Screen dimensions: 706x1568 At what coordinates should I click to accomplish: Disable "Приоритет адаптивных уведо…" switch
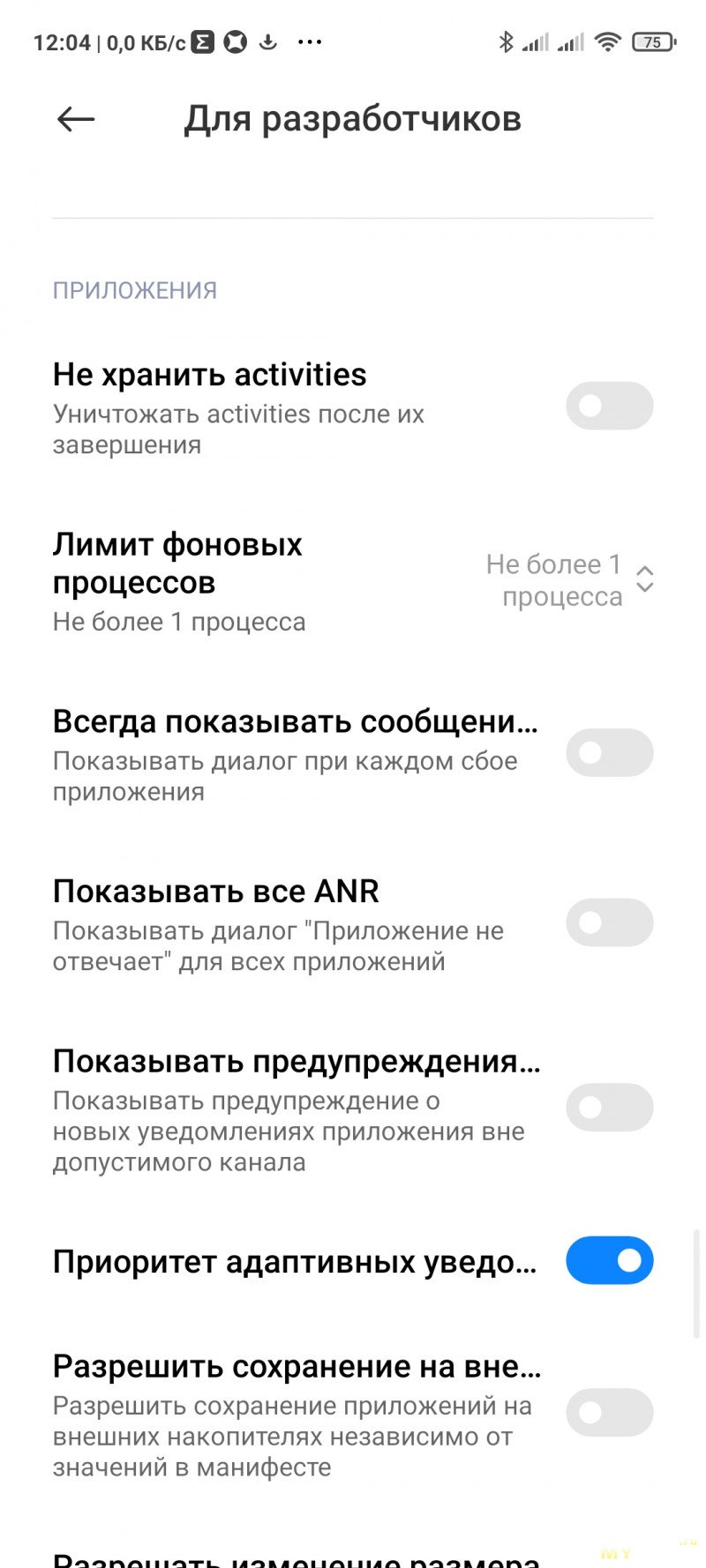point(609,1260)
